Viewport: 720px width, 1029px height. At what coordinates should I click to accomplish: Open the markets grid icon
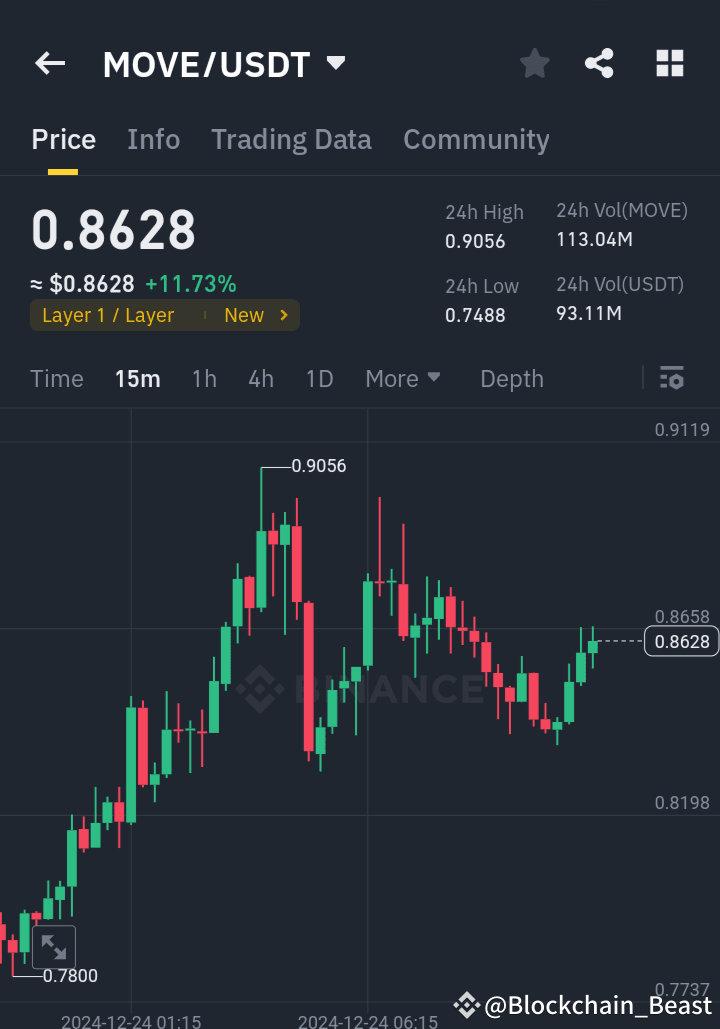(669, 62)
